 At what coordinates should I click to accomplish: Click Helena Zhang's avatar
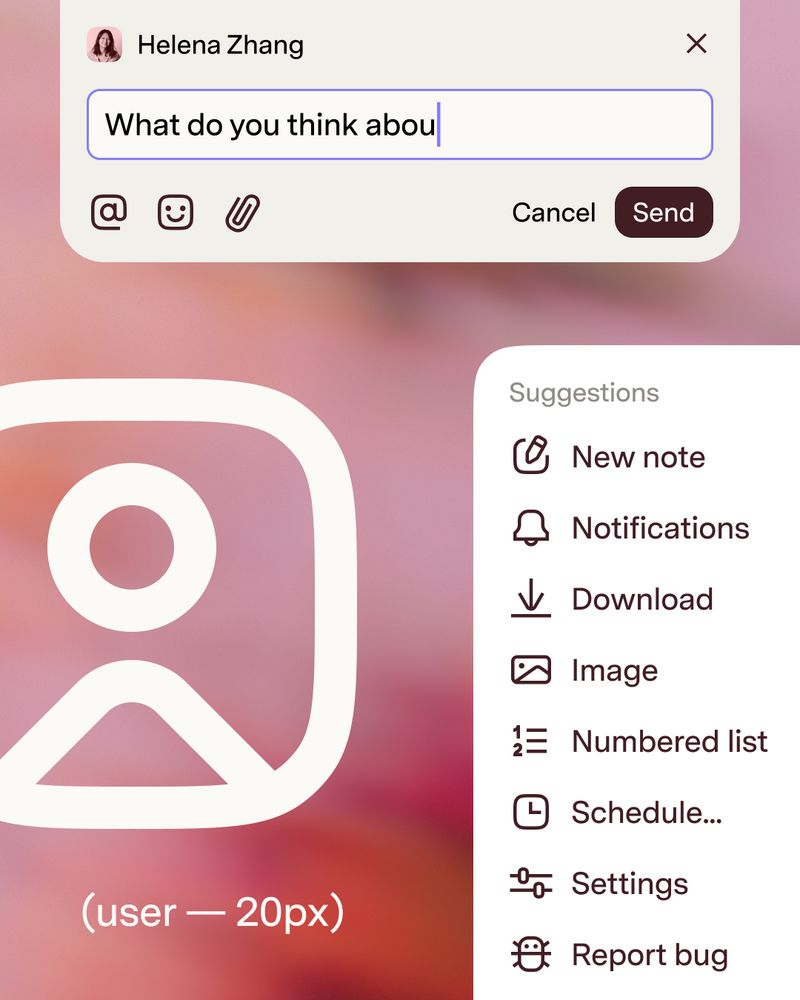pyautogui.click(x=105, y=44)
